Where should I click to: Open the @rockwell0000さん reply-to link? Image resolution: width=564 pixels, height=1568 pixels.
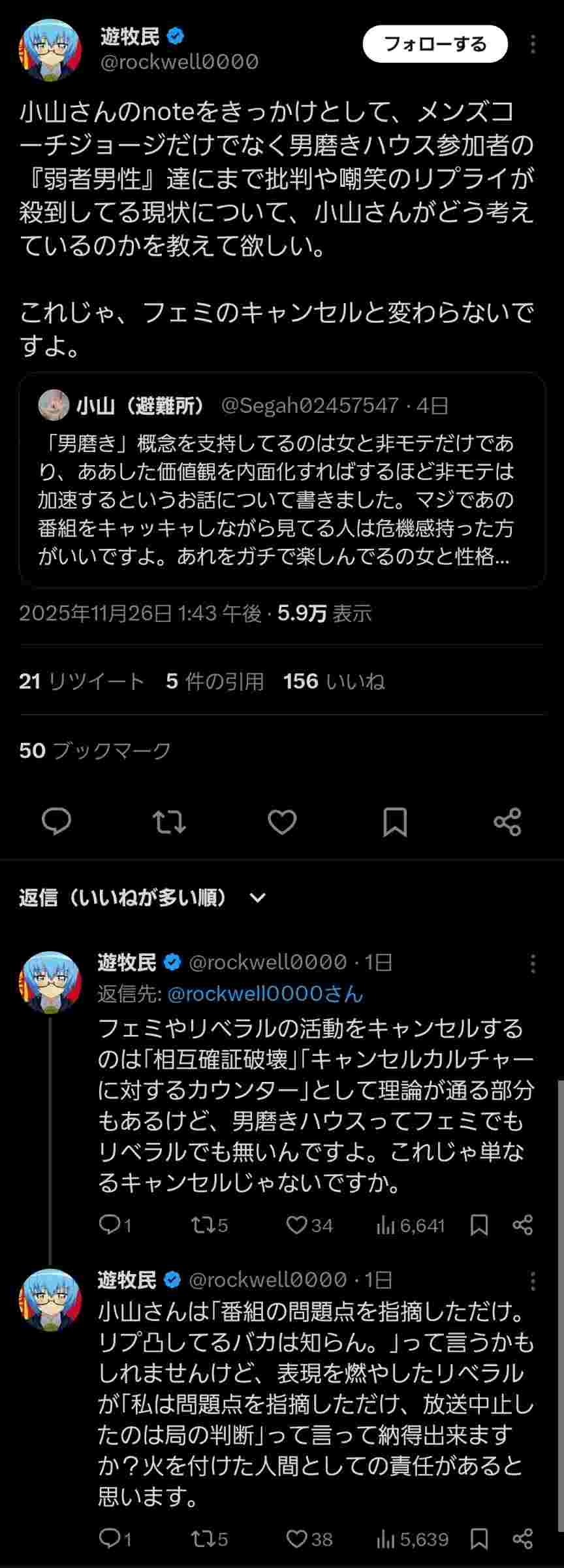pos(264,994)
